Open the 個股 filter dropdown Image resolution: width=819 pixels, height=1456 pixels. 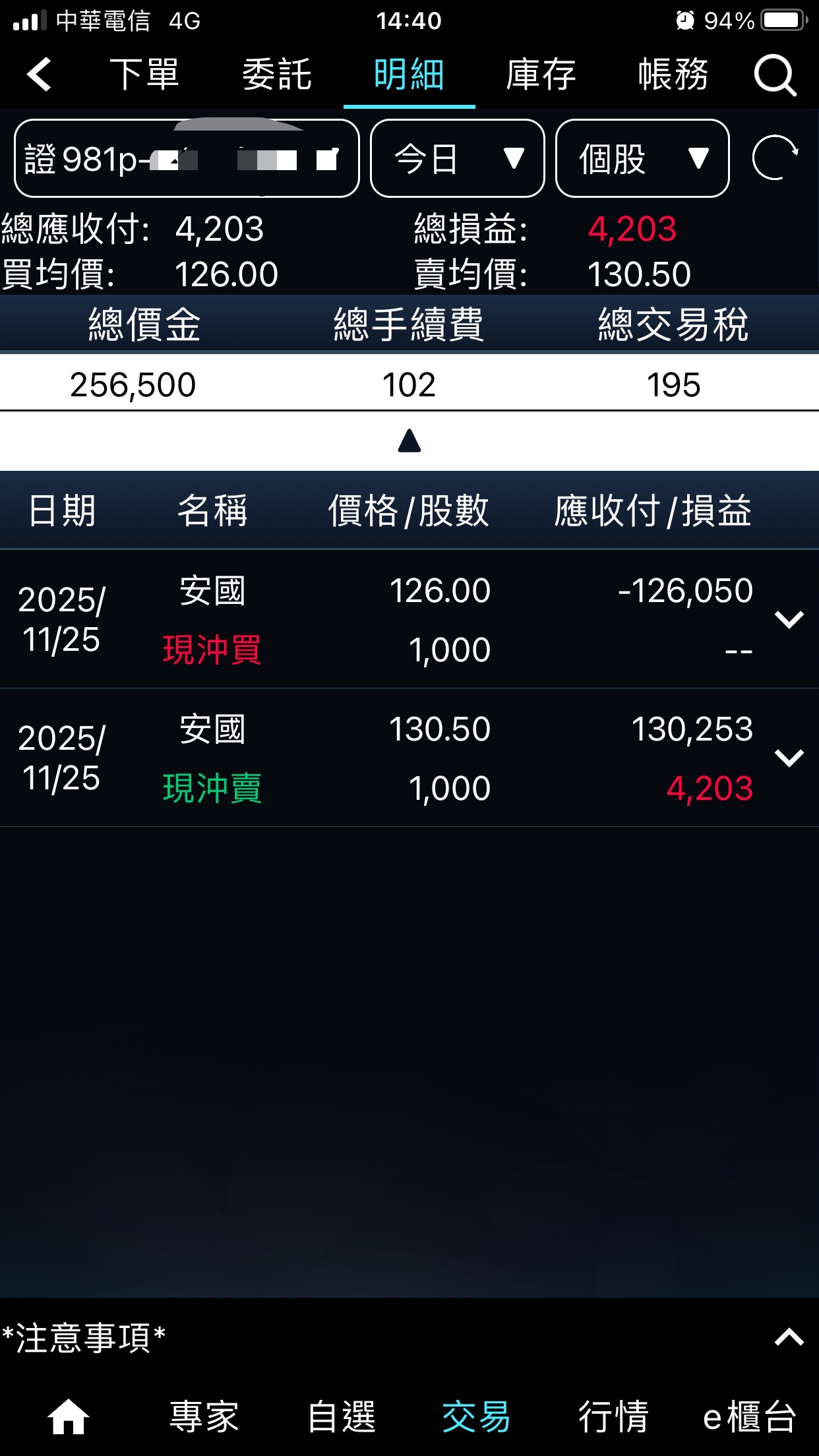pyautogui.click(x=642, y=158)
